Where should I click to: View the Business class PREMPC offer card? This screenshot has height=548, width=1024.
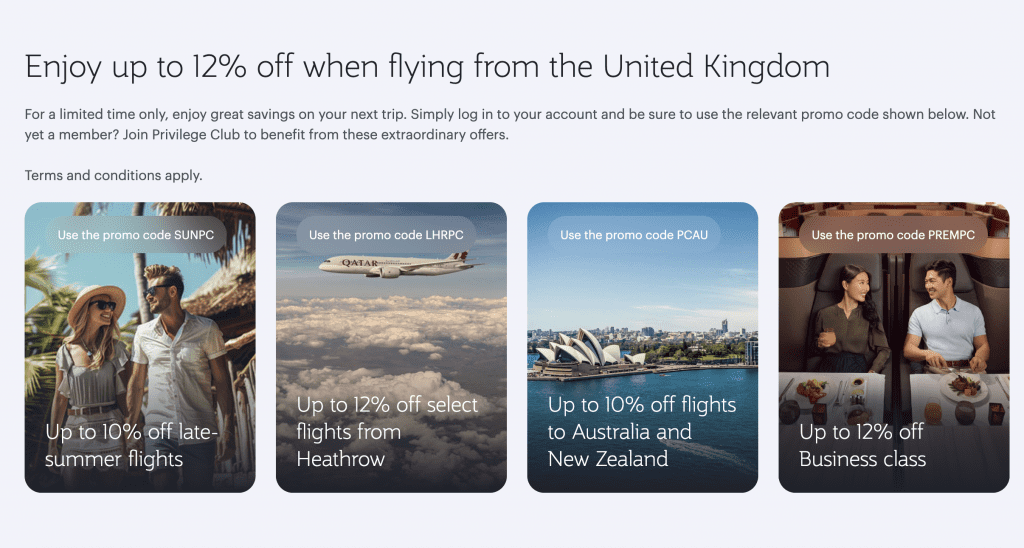pyautogui.click(x=893, y=347)
